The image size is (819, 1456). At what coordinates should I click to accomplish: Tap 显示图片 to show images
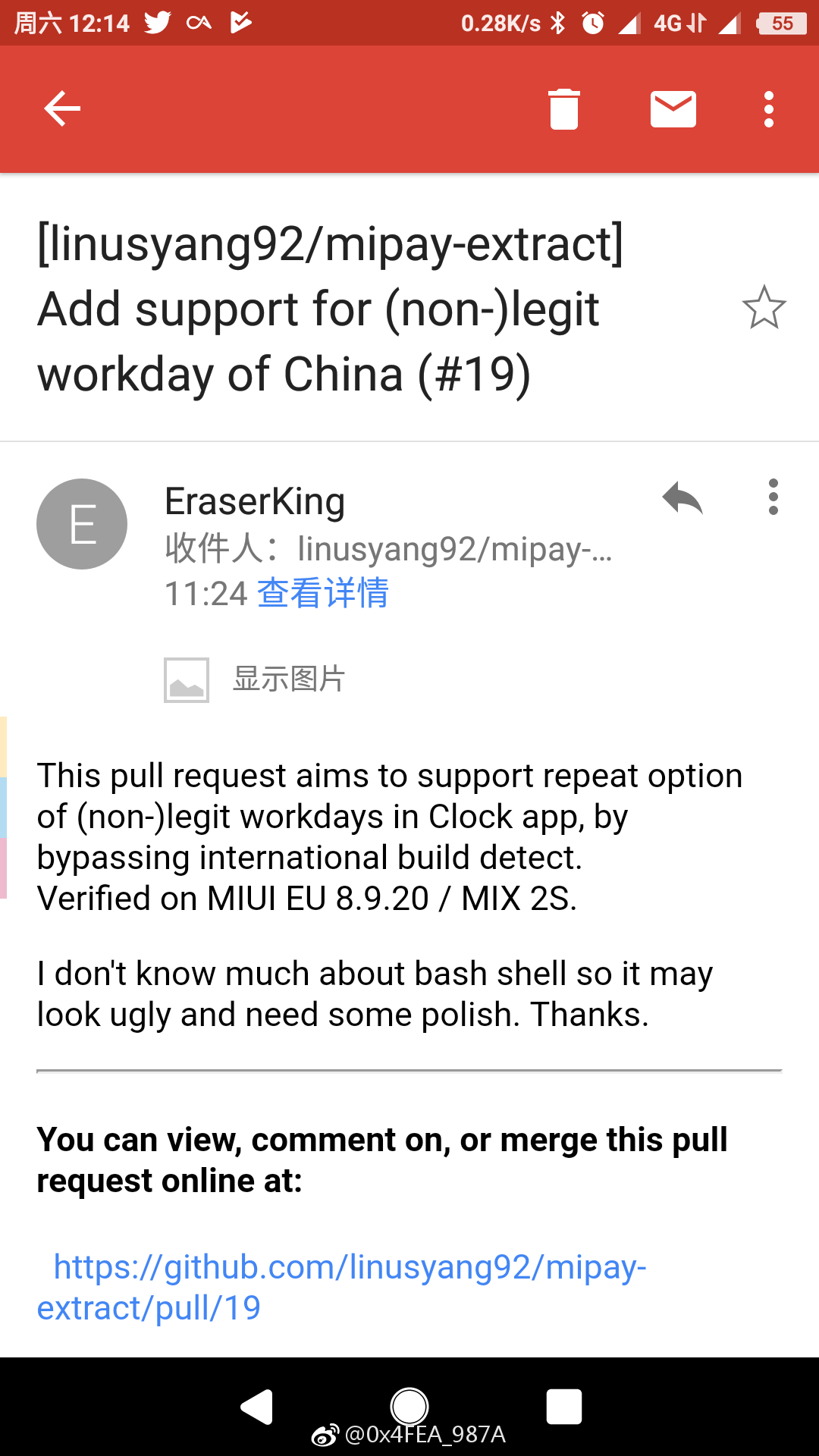287,679
